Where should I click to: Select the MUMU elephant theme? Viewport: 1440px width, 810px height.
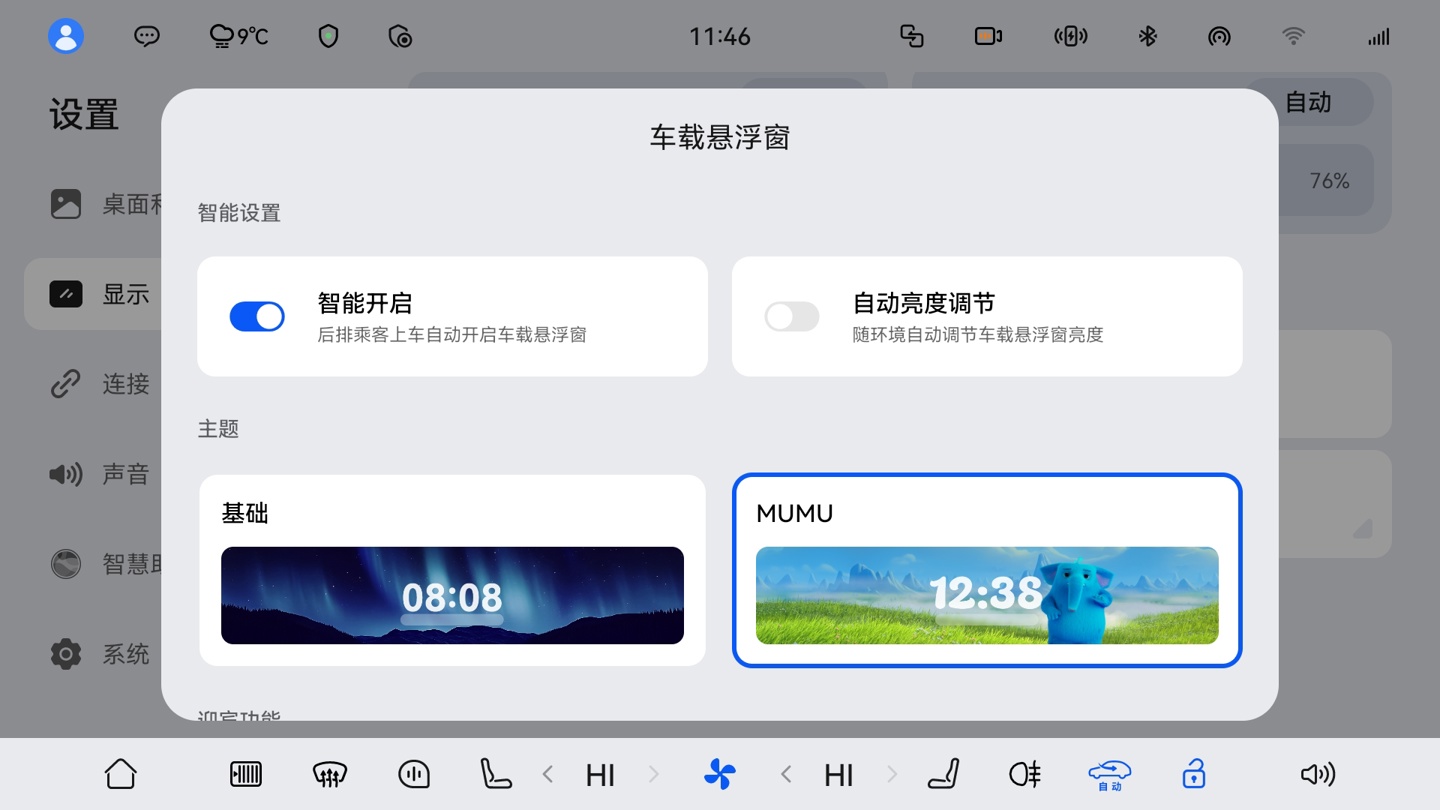(987, 570)
